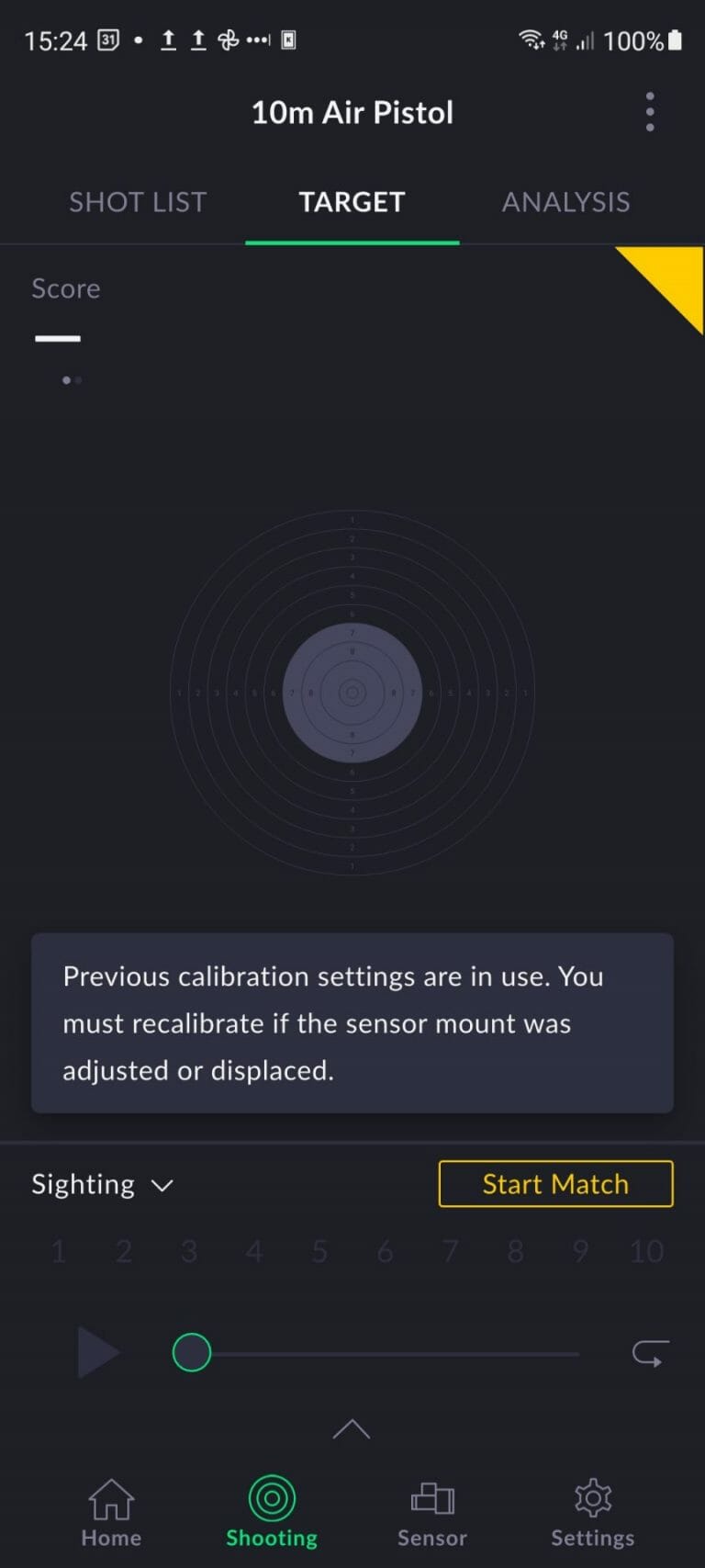Play the shot replay
Screen dimensions: 705x1568
pyautogui.click(x=98, y=1352)
